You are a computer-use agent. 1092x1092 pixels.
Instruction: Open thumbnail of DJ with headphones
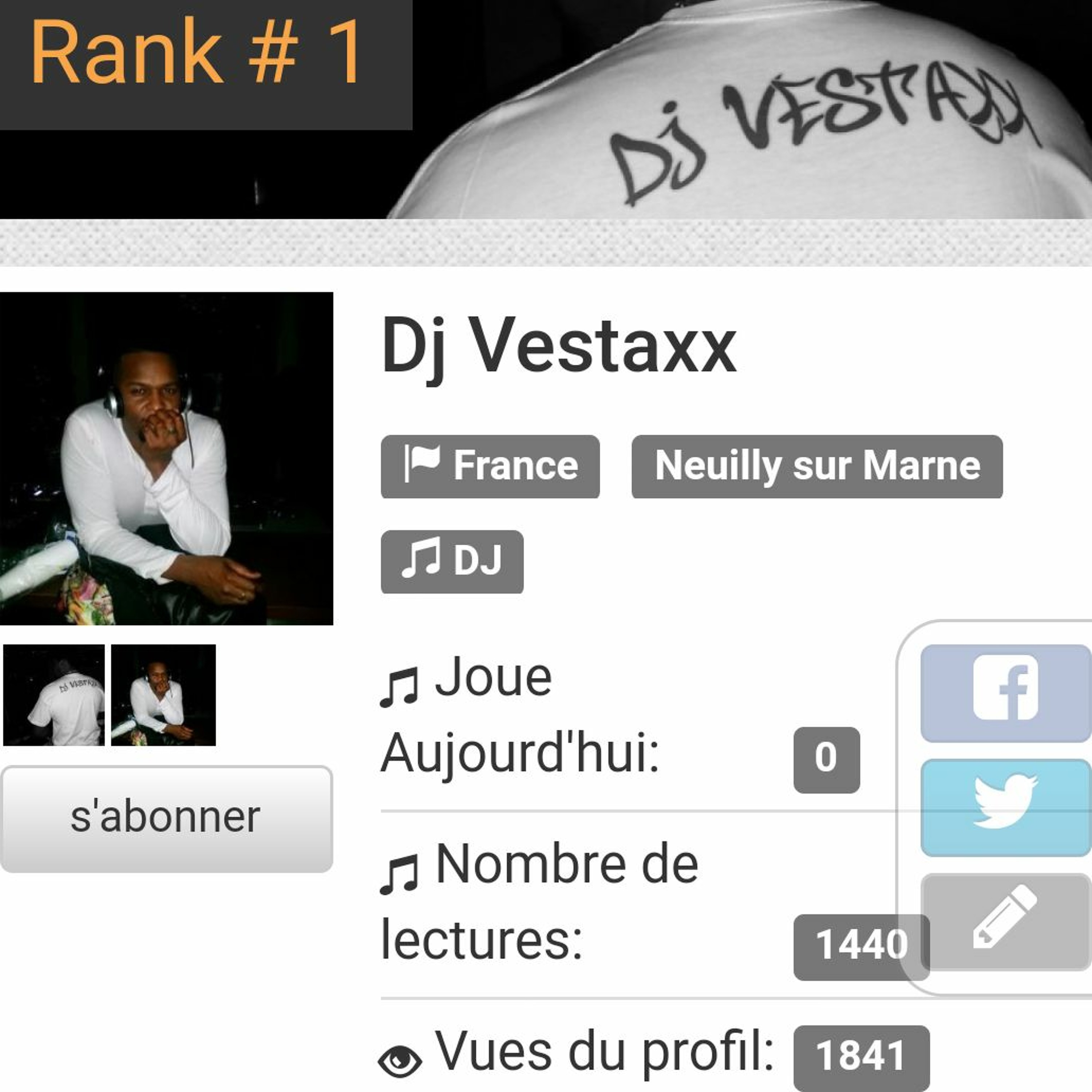[163, 695]
